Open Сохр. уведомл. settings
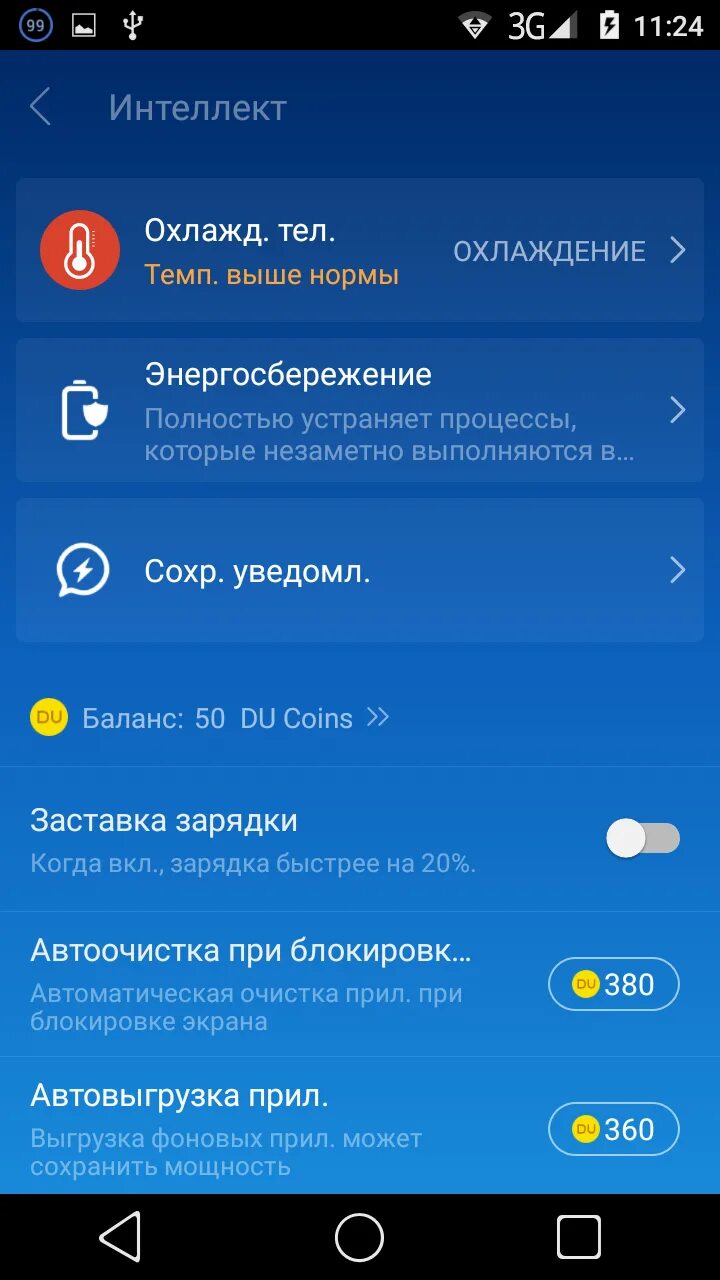 [360, 570]
